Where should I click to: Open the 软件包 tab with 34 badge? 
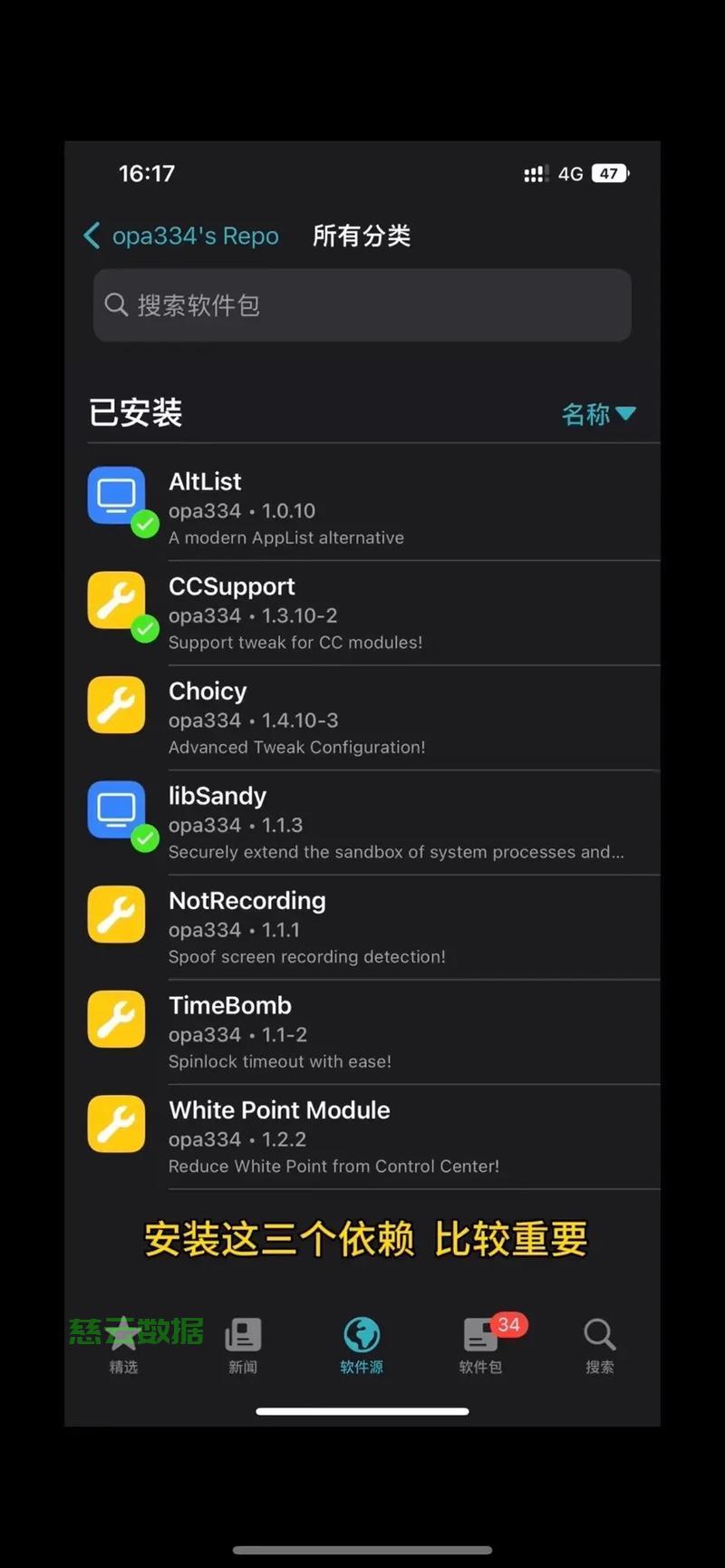pos(480,1345)
